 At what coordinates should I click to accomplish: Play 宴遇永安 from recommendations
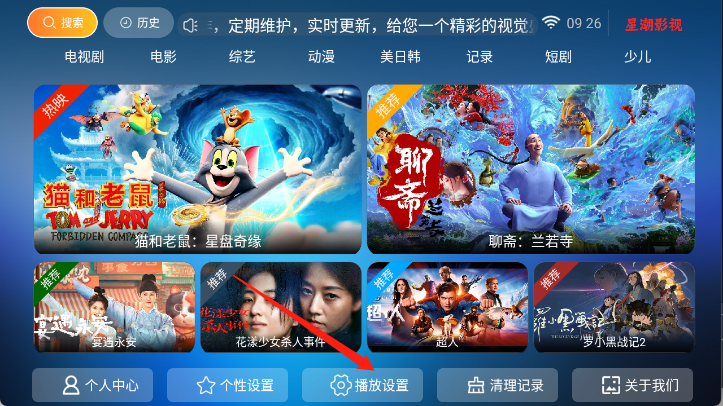coord(113,307)
